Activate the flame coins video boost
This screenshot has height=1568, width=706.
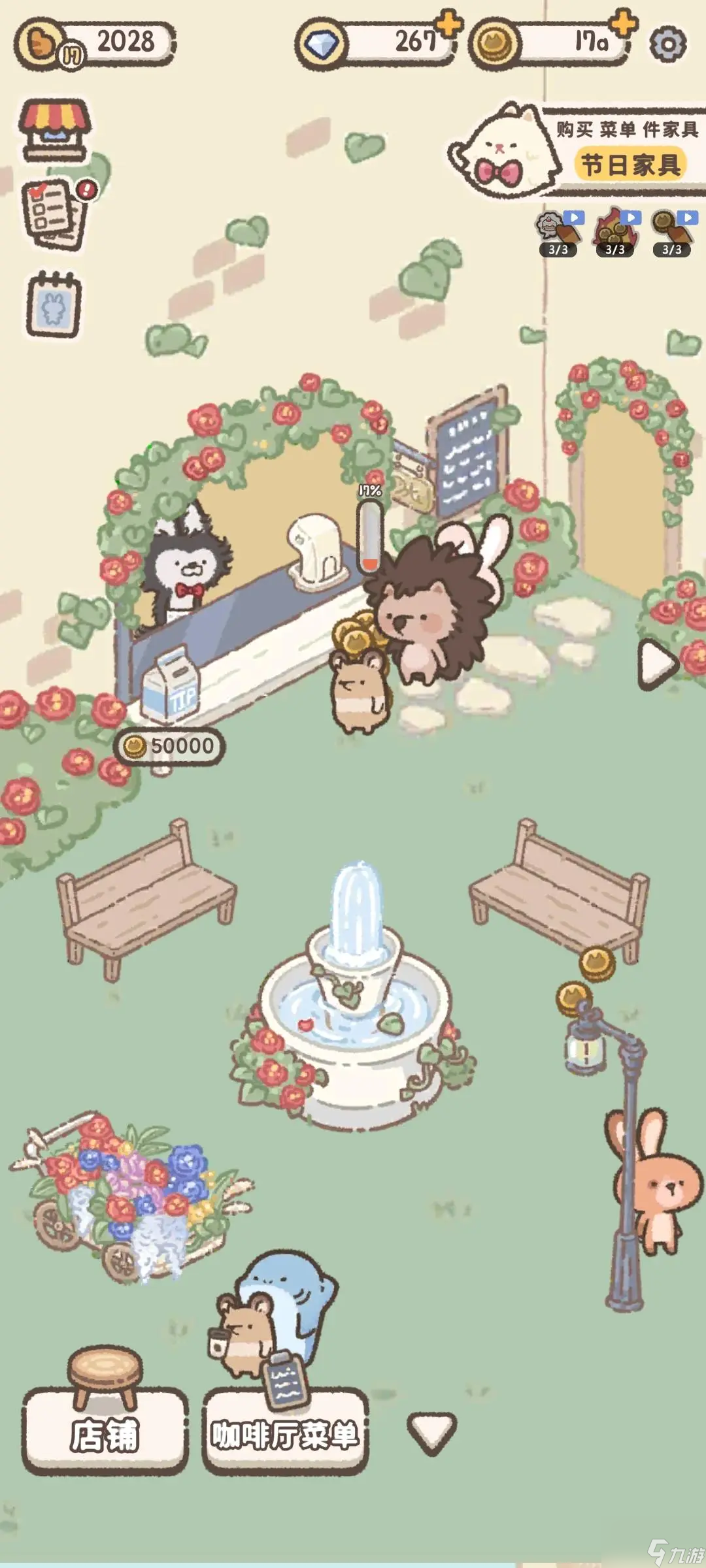[x=616, y=233]
